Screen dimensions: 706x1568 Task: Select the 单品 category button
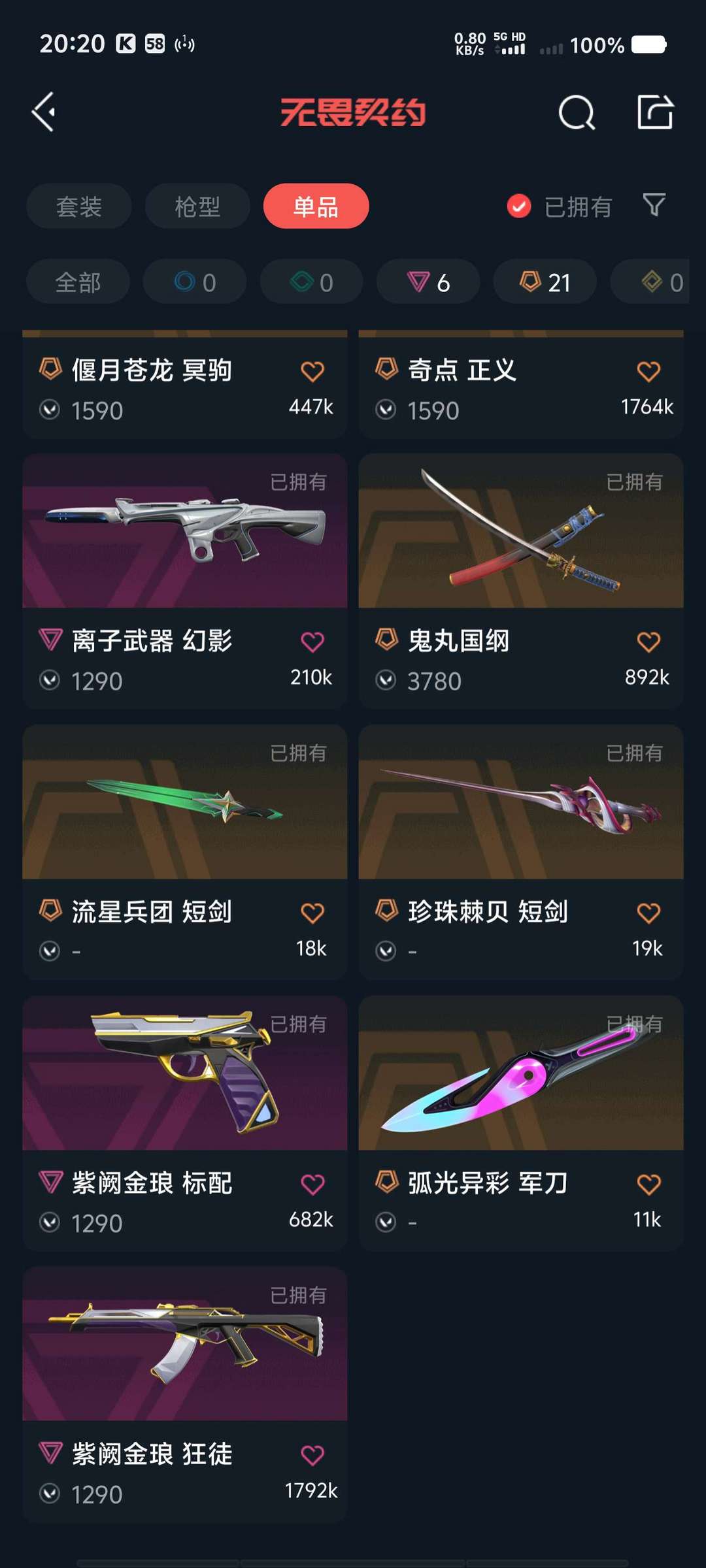315,206
